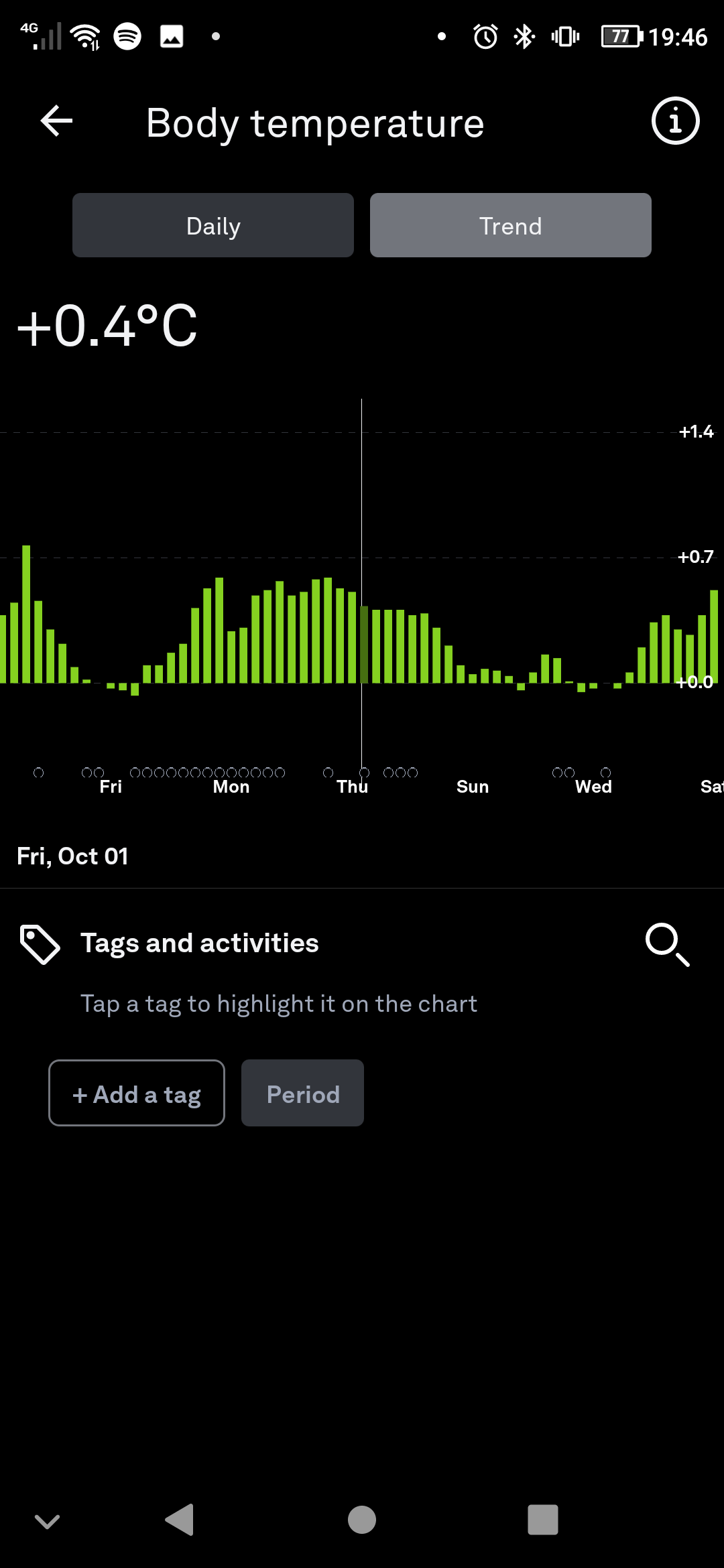724x1568 pixels.
Task: Select the Trend tab
Action: tap(510, 226)
